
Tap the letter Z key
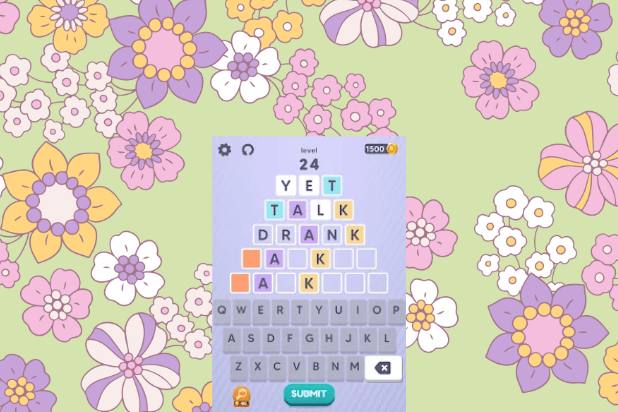[x=241, y=367]
